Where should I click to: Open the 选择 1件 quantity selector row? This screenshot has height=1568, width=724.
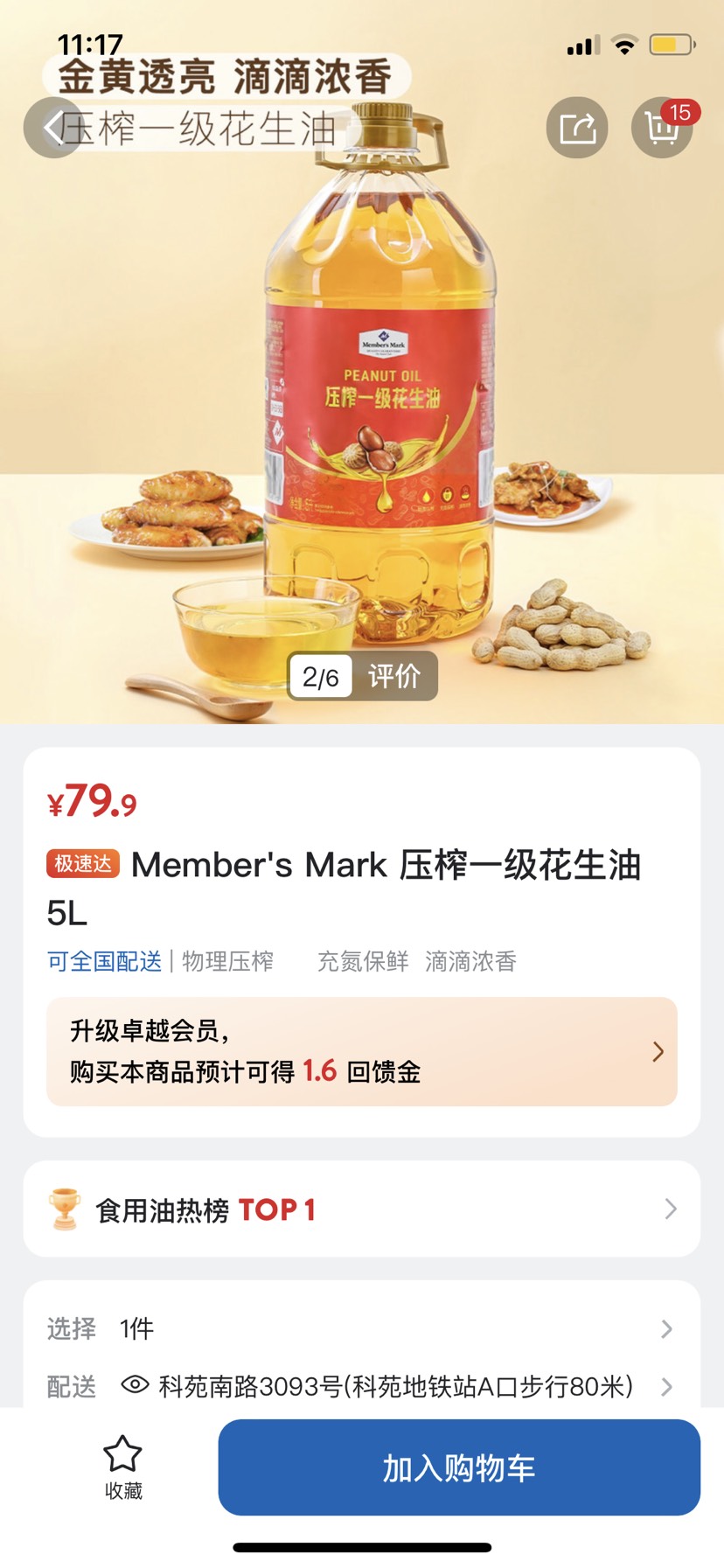point(361,1329)
